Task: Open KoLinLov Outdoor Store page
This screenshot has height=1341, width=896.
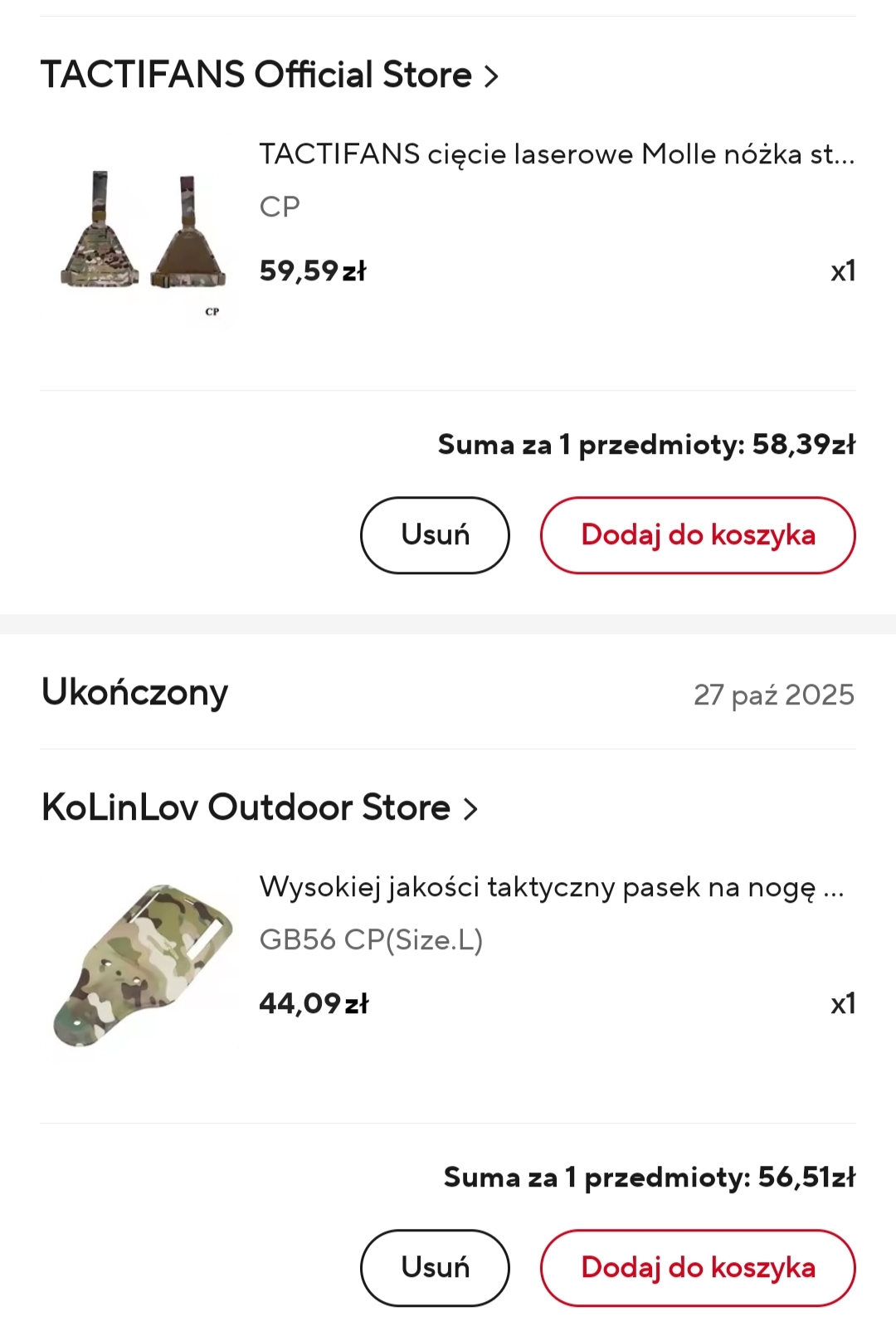Action: (x=259, y=807)
